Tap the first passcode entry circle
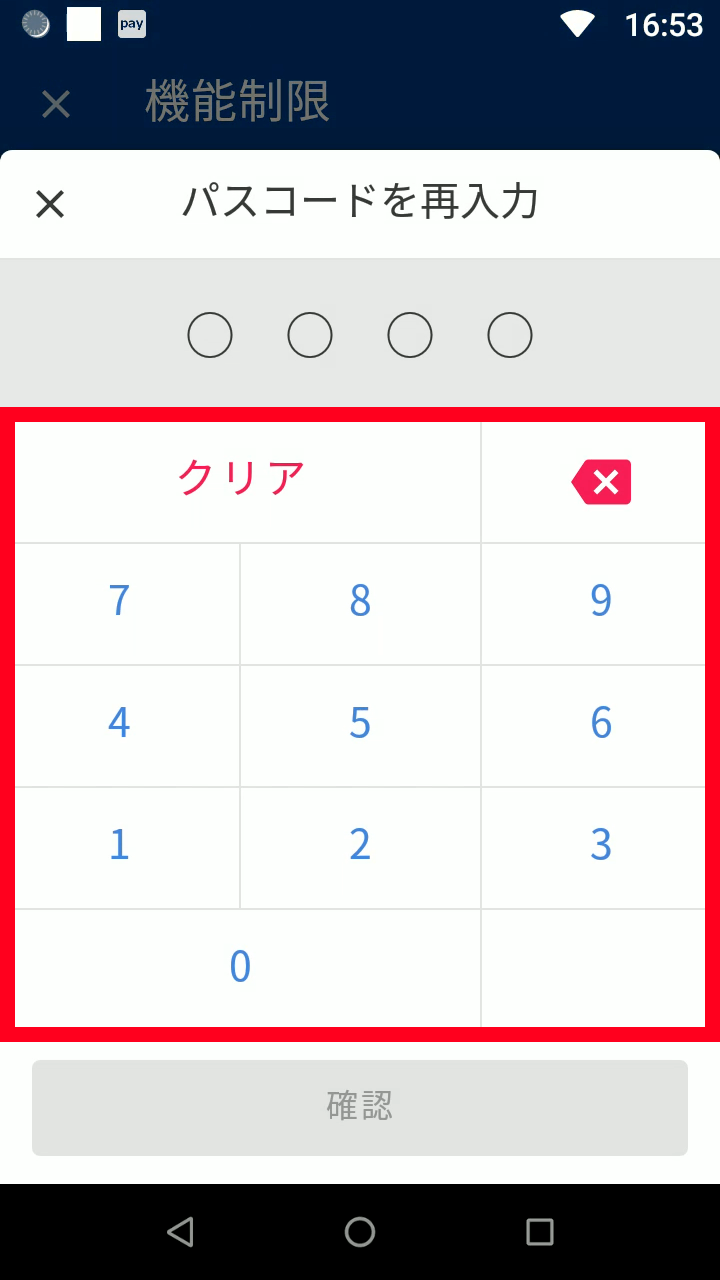Image resolution: width=720 pixels, height=1280 pixels. click(x=210, y=334)
